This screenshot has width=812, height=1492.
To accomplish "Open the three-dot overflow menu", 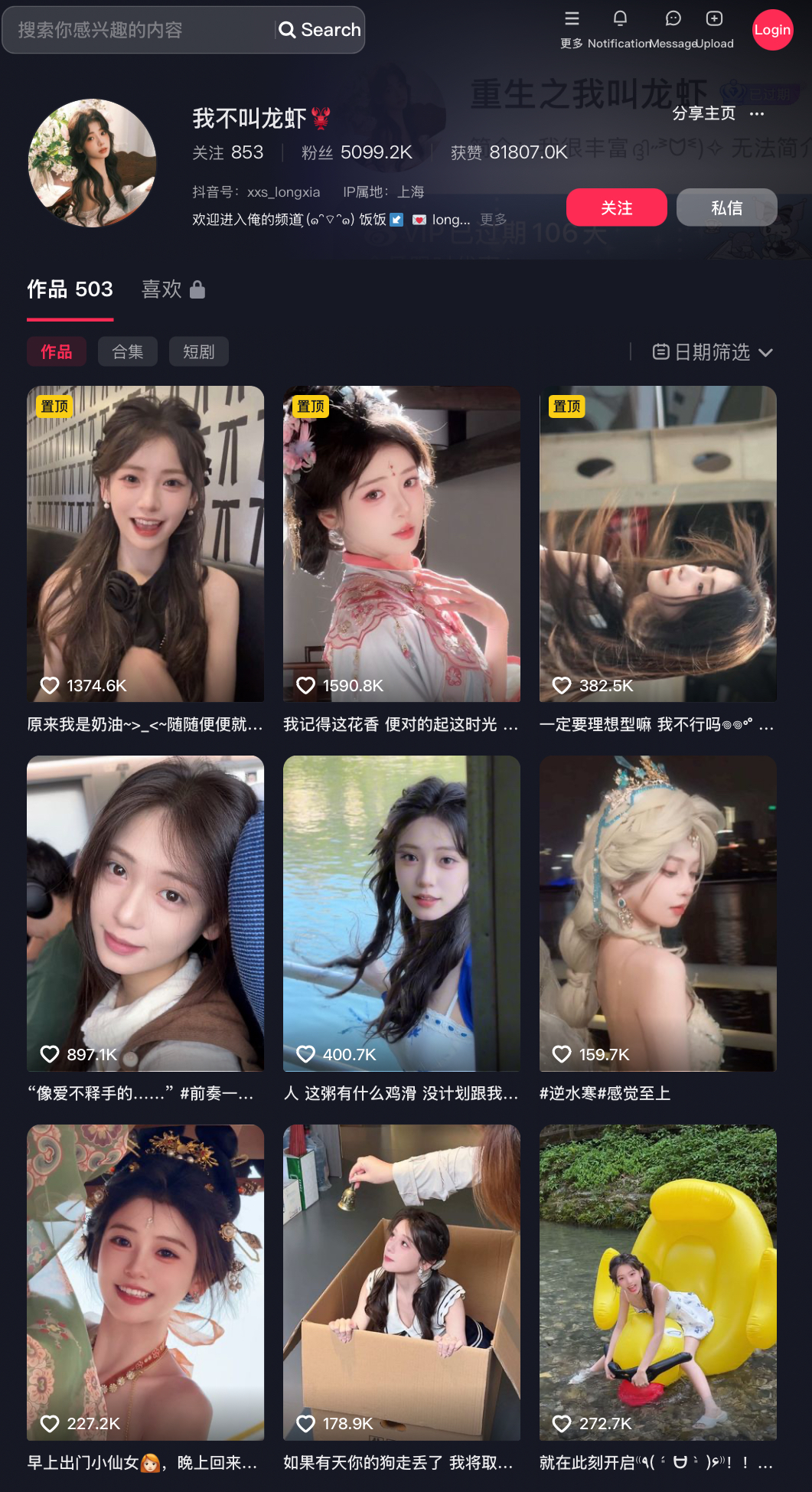I will pos(757,114).
